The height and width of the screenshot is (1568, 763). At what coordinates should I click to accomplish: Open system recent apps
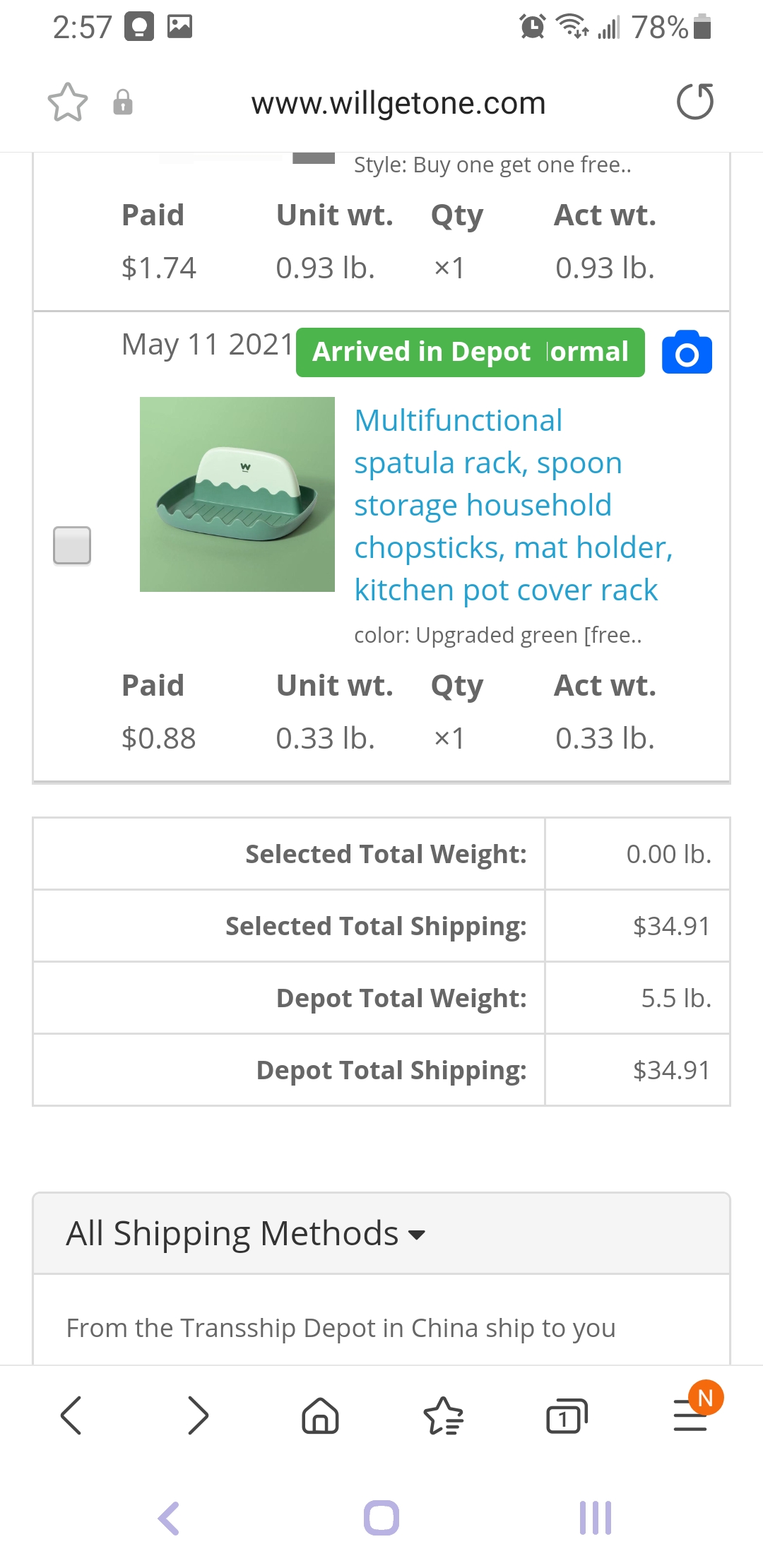pos(595,1518)
